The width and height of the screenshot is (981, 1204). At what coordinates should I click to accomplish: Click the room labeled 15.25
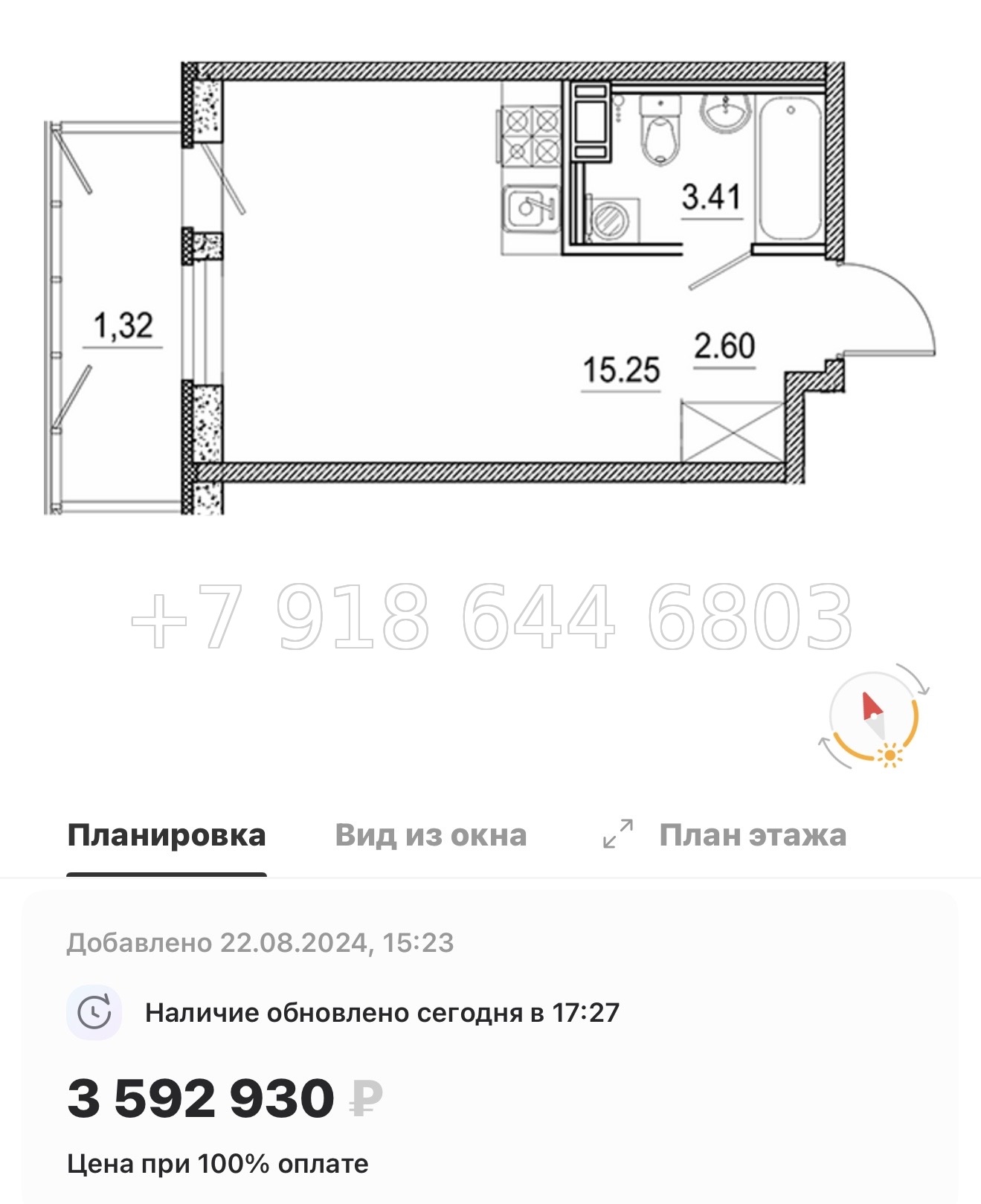(621, 372)
